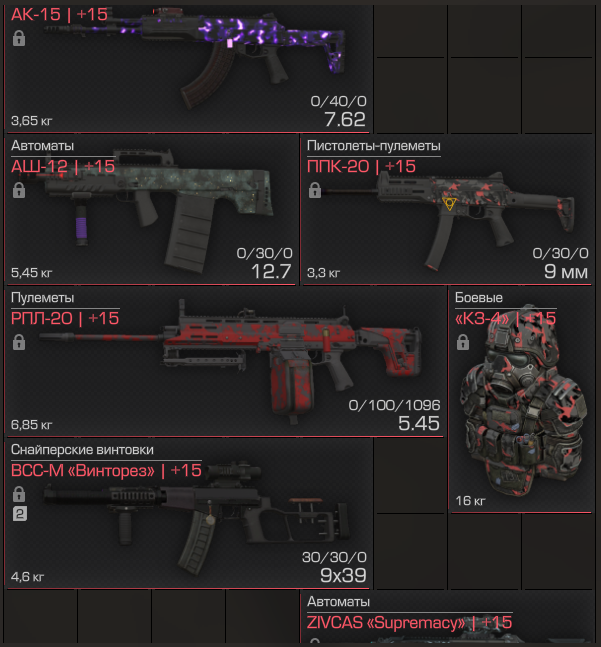601x647 pixels.
Task: Select the AK-15 | +15 rifle
Action: click(x=188, y=66)
